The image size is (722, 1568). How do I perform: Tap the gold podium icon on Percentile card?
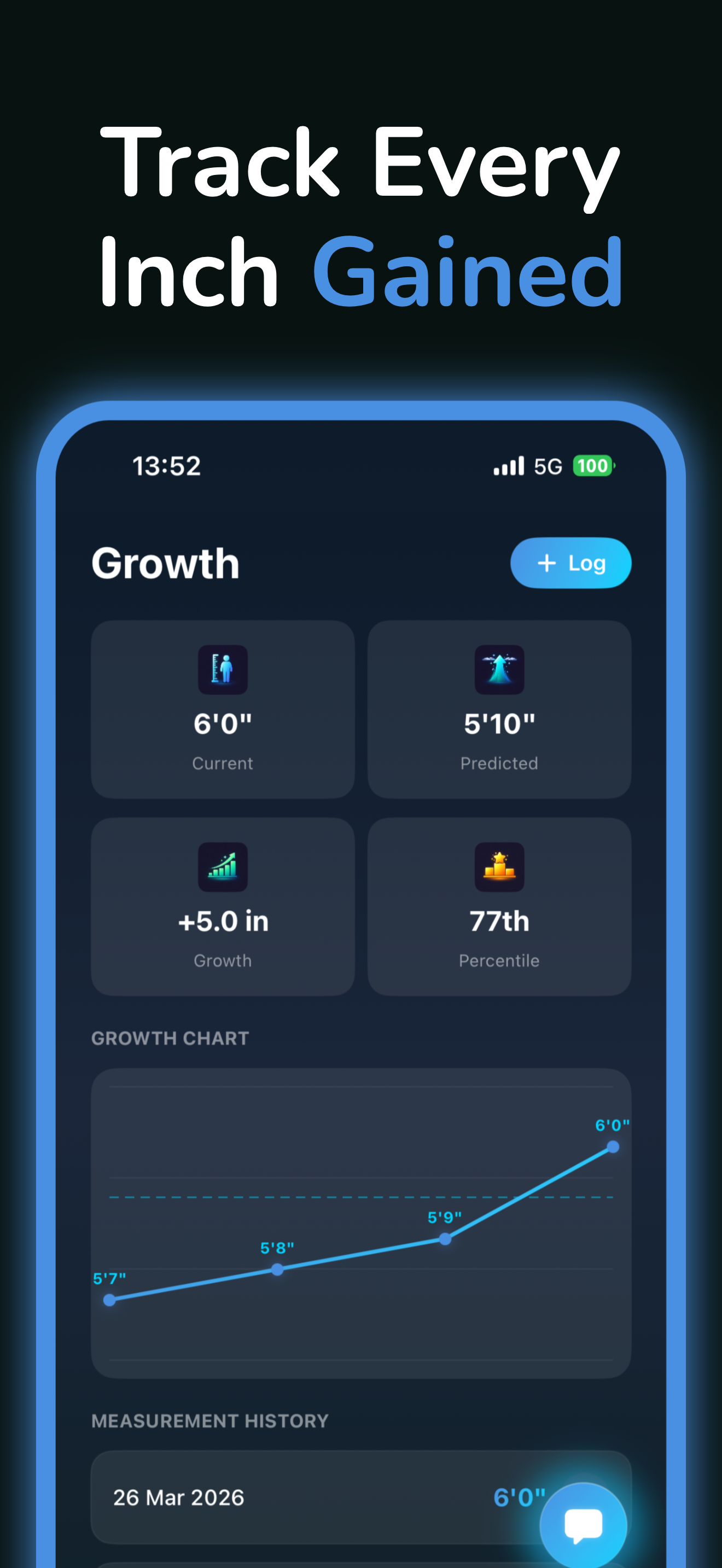coord(499,867)
